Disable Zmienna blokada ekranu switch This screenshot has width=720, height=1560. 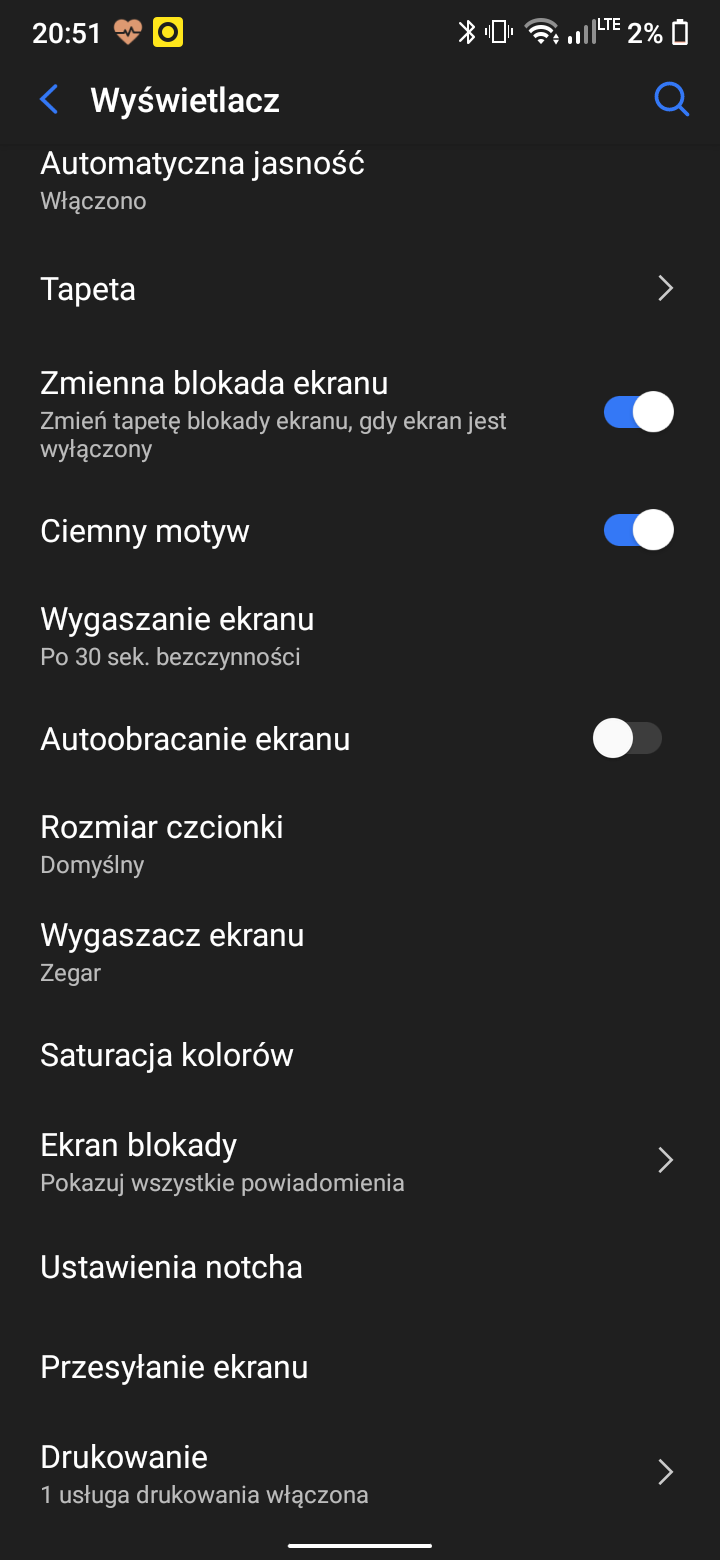pos(638,412)
